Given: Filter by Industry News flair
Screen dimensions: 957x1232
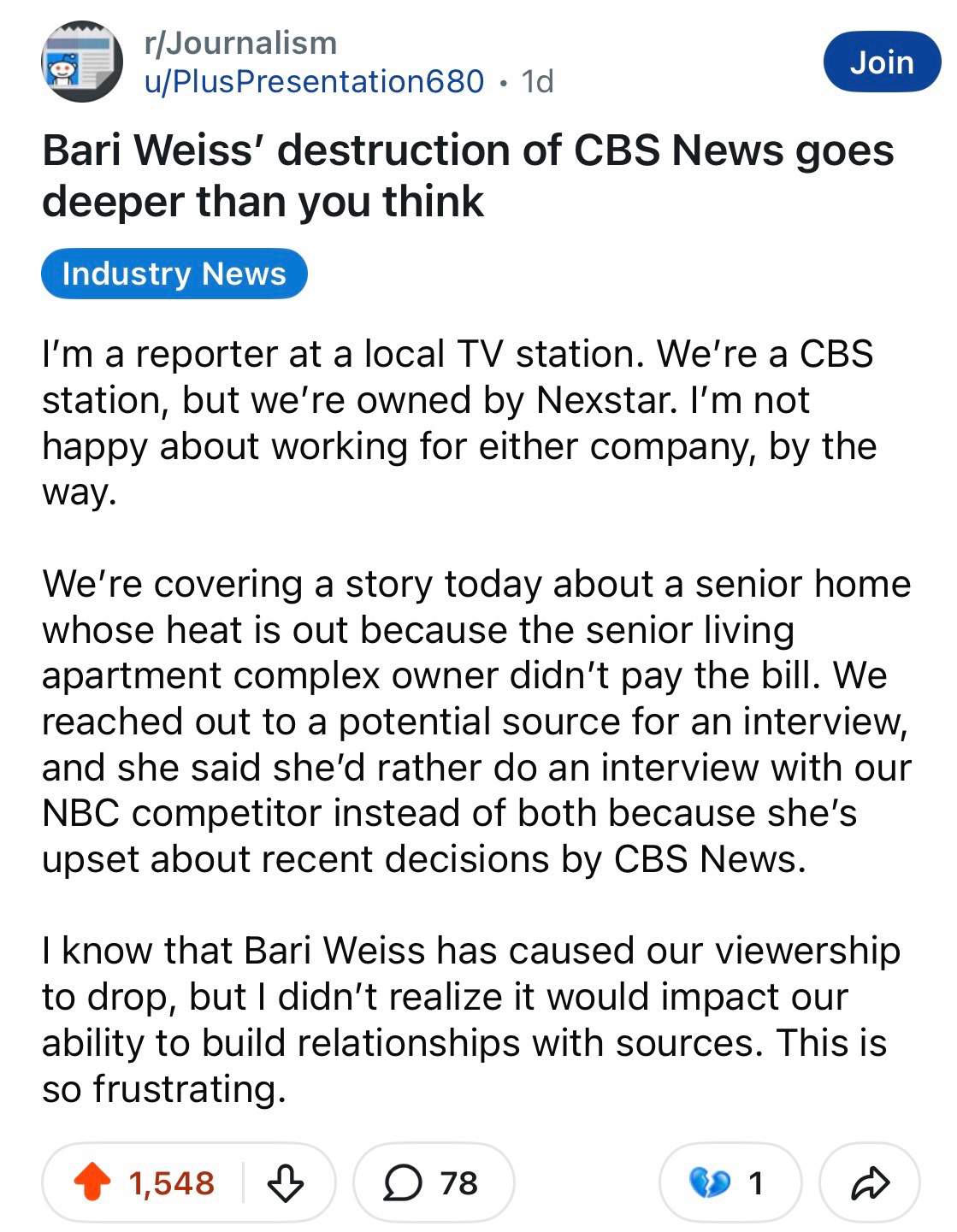Looking at the screenshot, I should click(174, 274).
